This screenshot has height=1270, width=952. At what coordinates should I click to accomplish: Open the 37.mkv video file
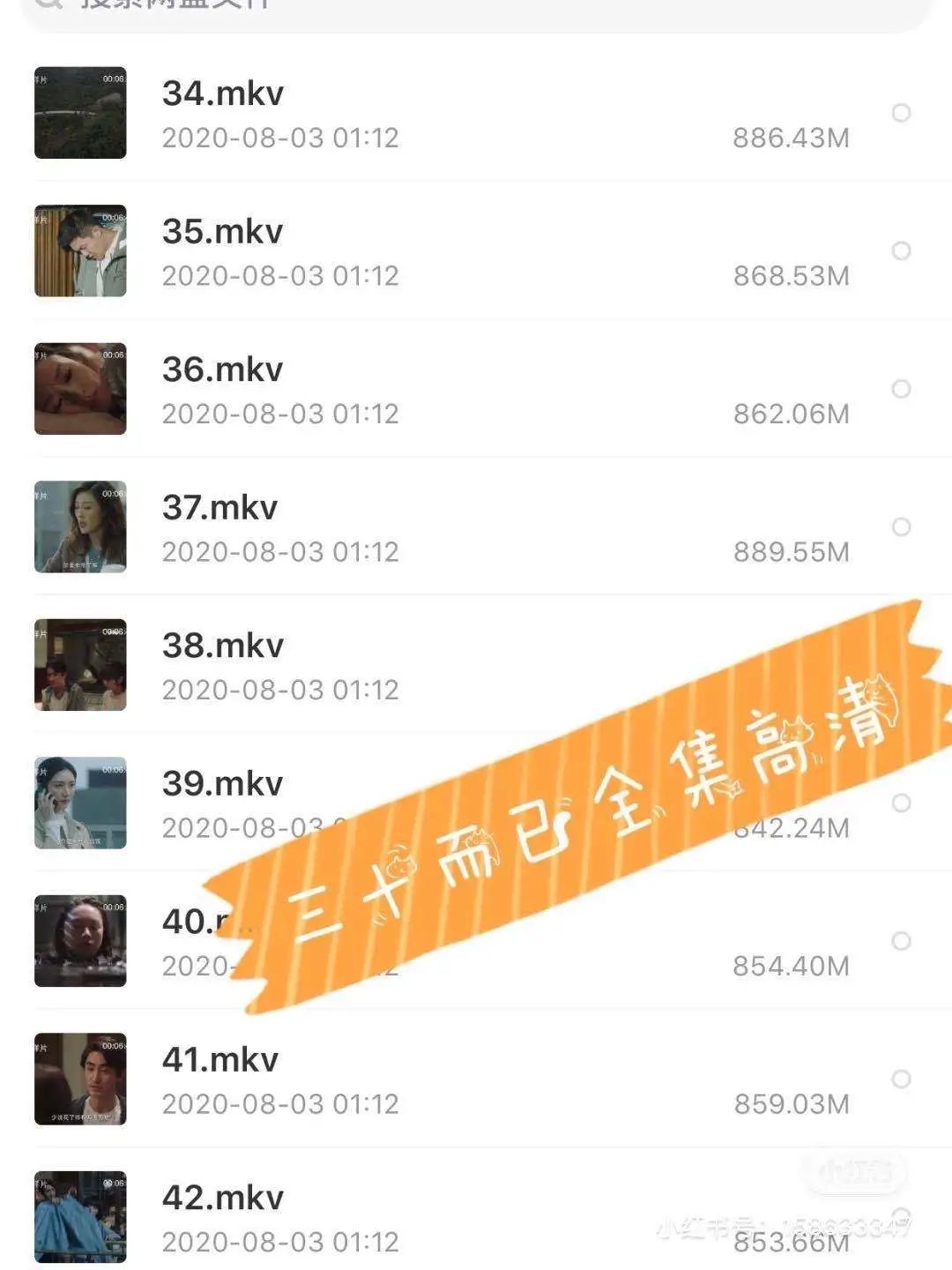pos(220,508)
